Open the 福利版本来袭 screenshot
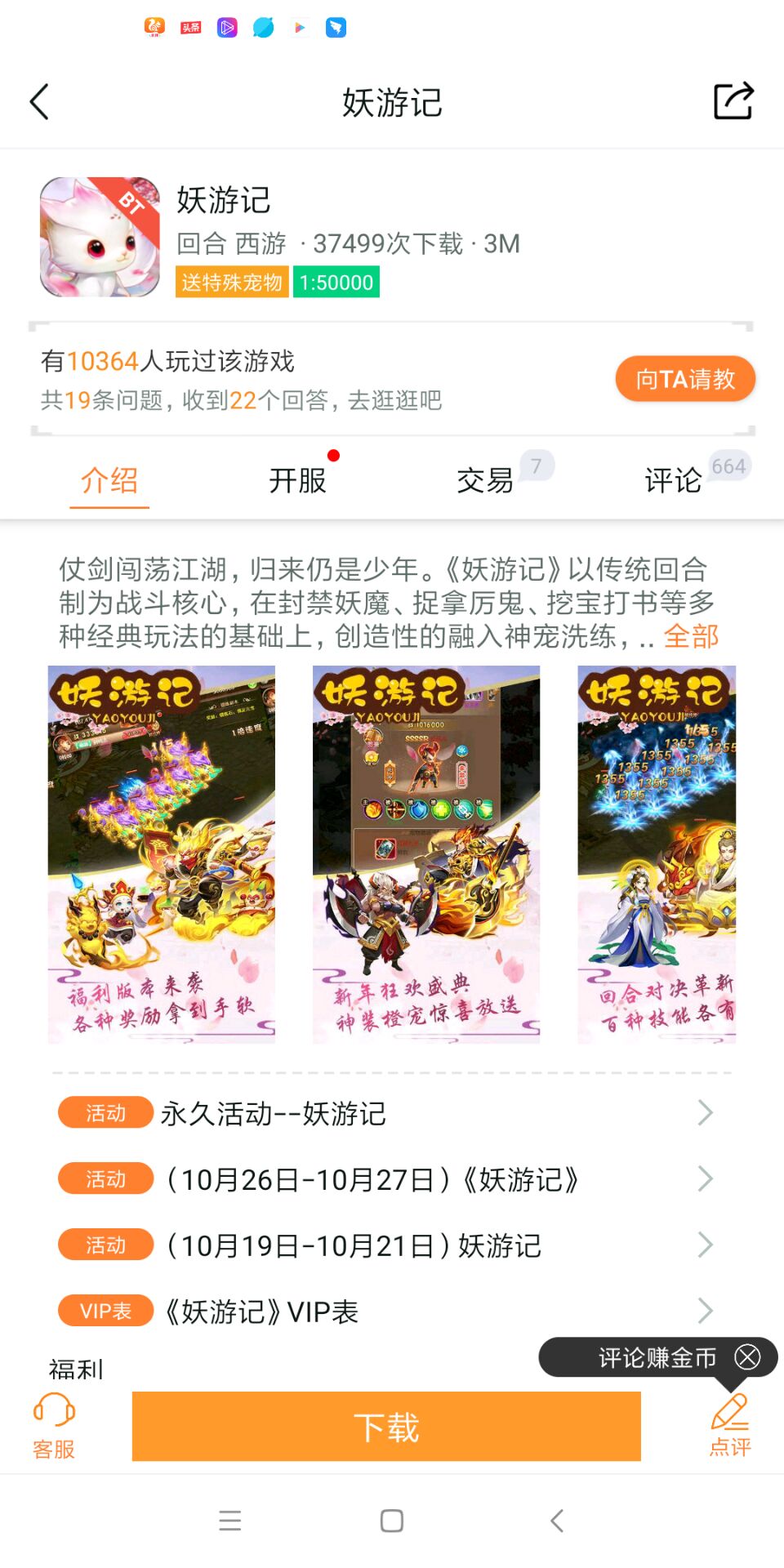The height and width of the screenshot is (1568, 784). click(x=162, y=854)
